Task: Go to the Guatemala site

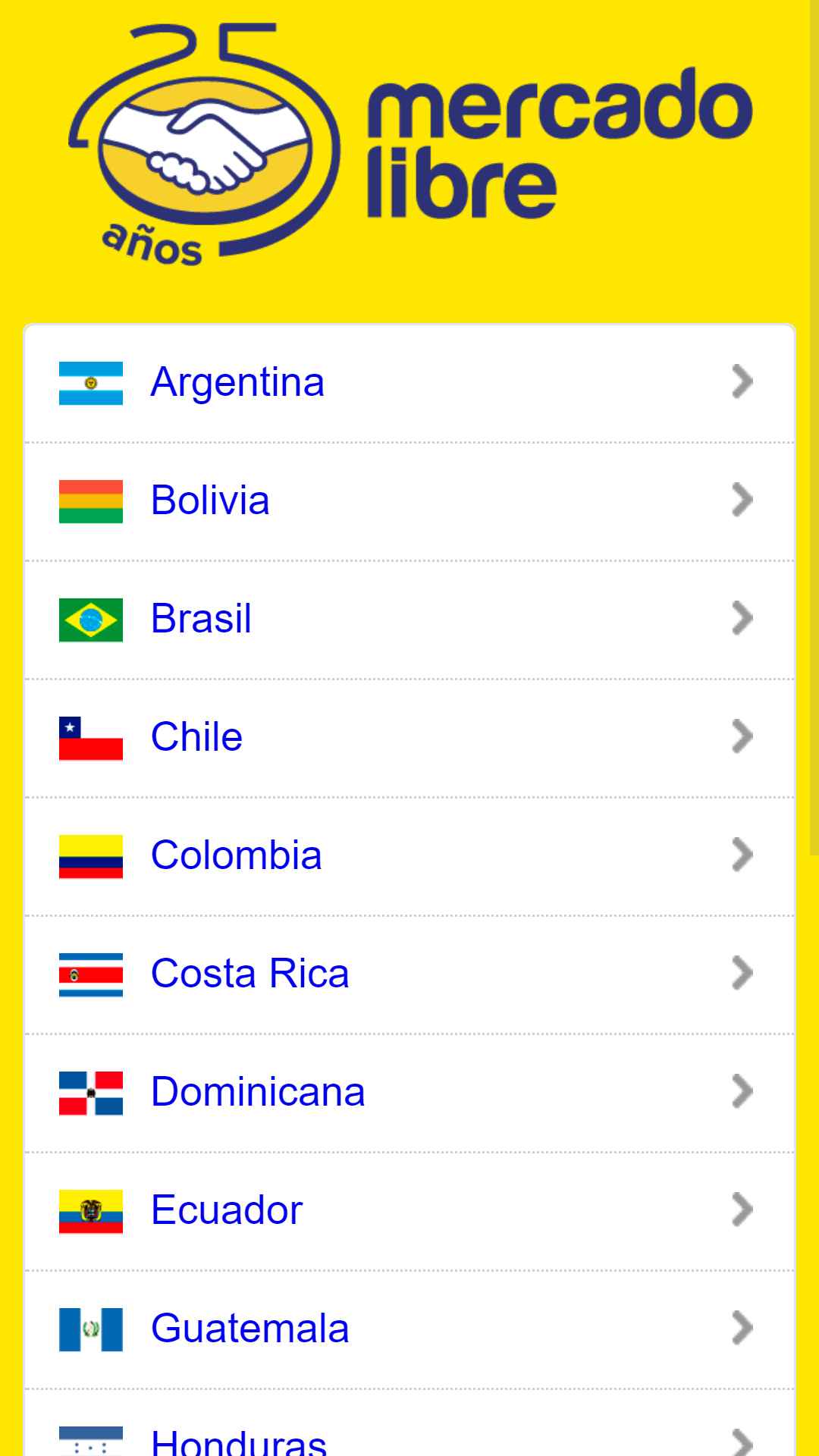Action: [409, 1329]
